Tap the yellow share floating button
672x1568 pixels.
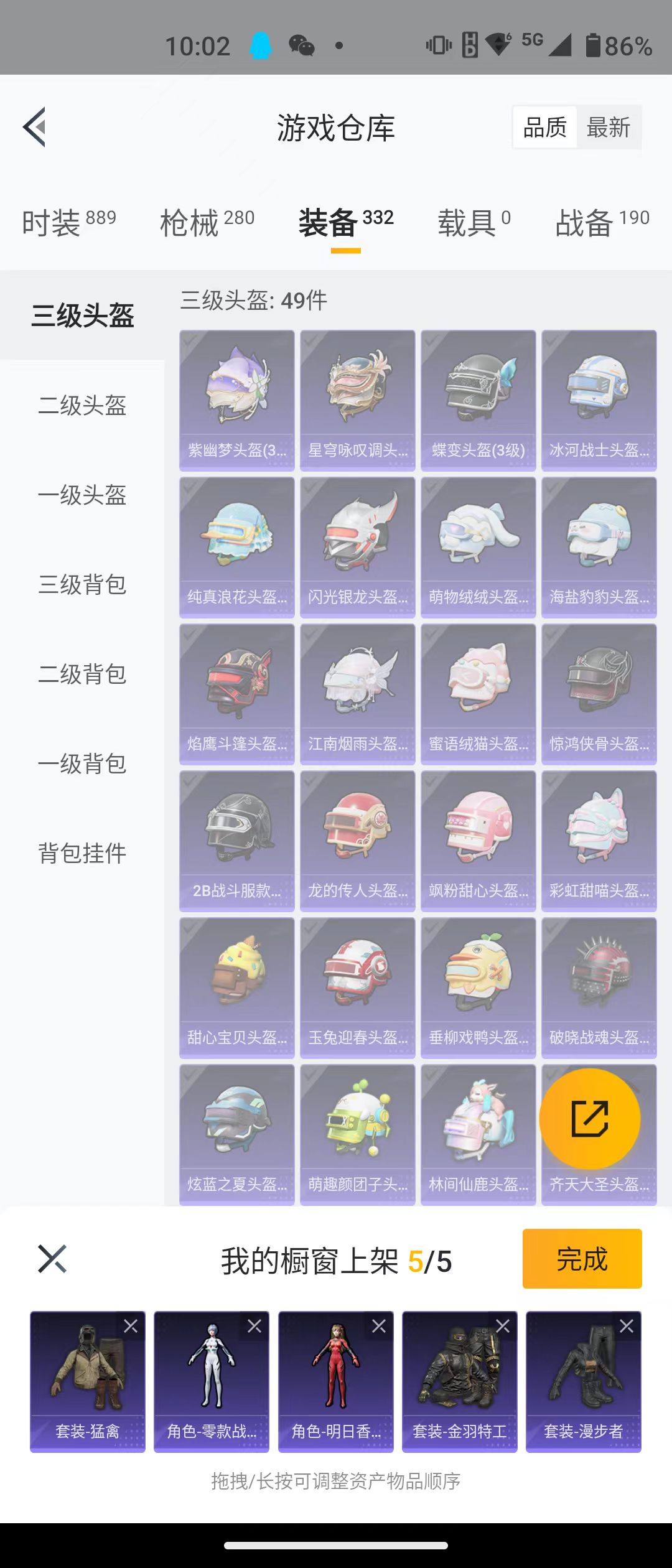tap(590, 1119)
